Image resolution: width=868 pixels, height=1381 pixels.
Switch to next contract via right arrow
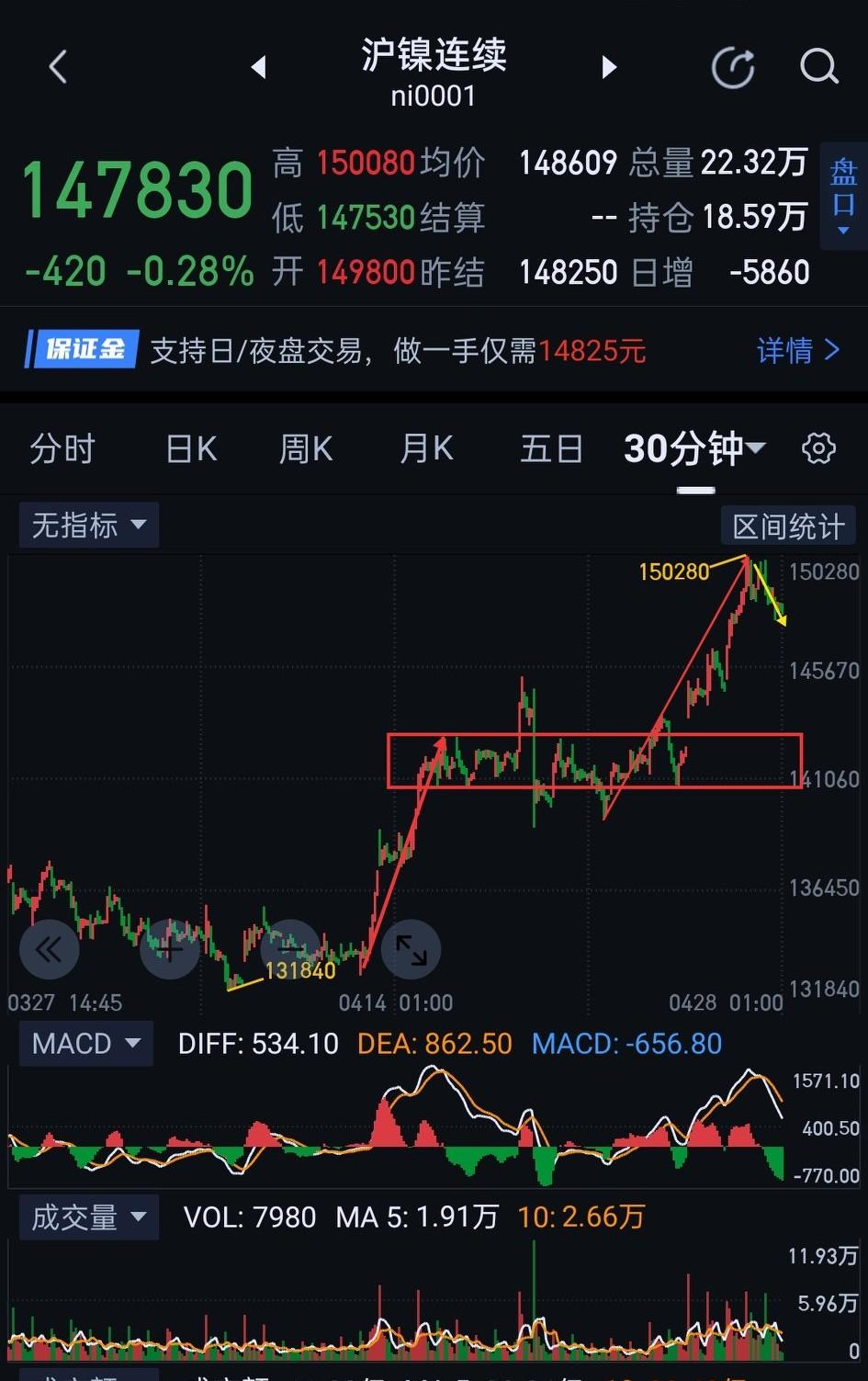click(x=609, y=66)
